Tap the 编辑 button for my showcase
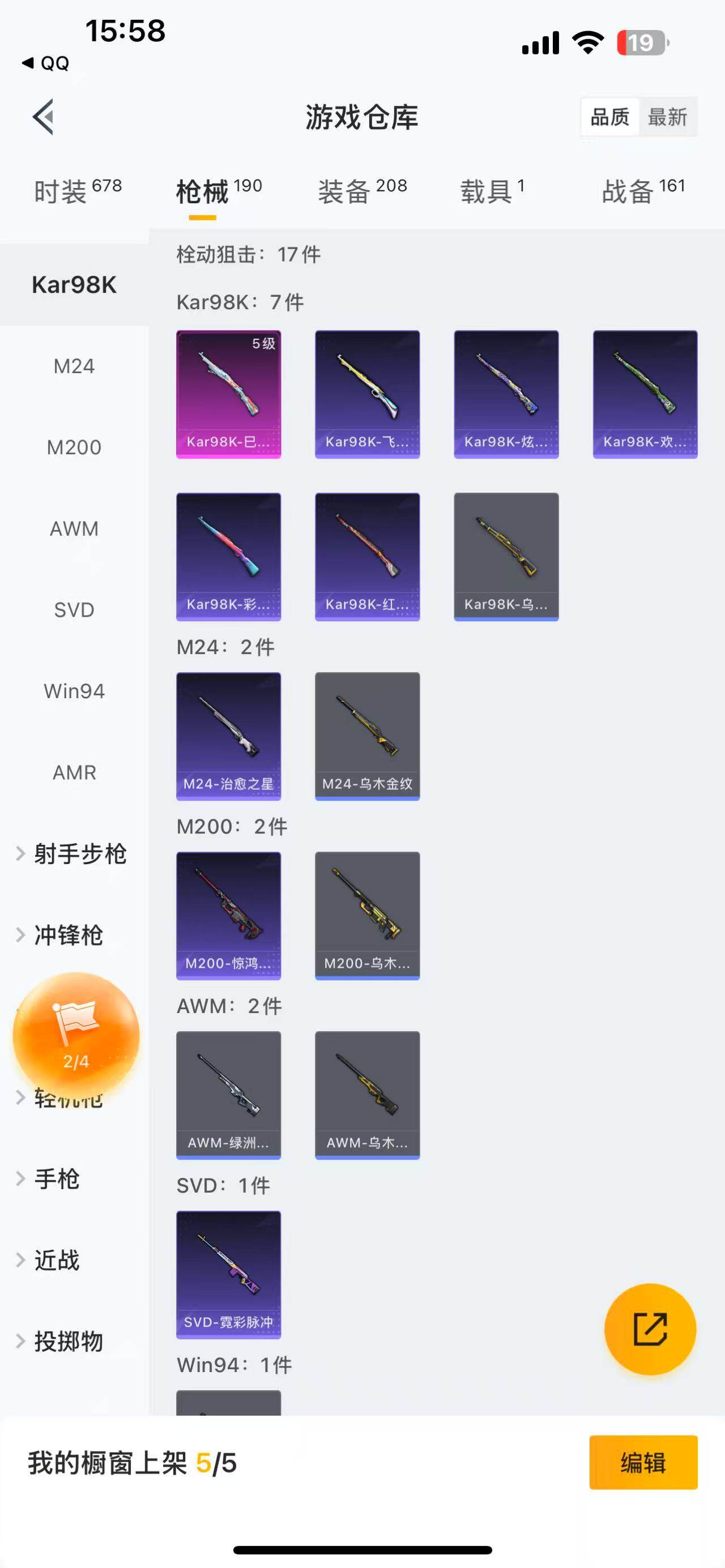 643,1462
